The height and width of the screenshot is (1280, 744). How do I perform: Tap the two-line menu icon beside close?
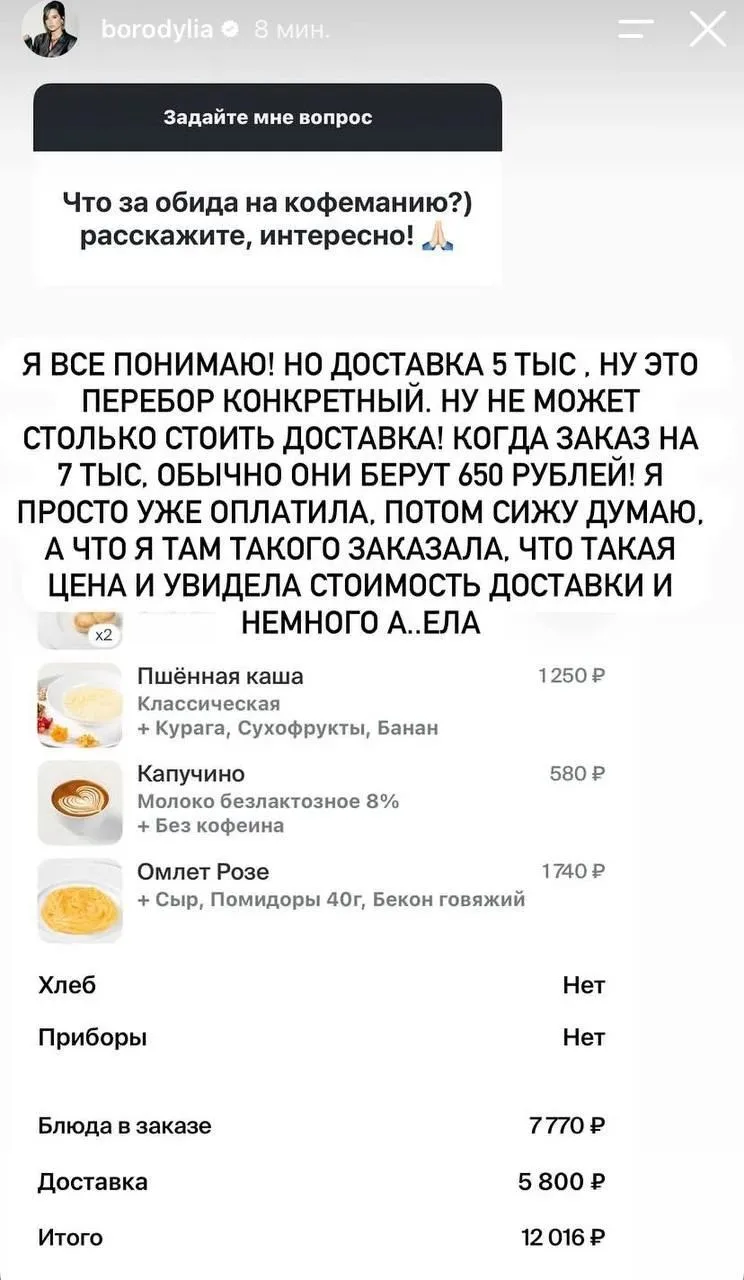[x=636, y=31]
